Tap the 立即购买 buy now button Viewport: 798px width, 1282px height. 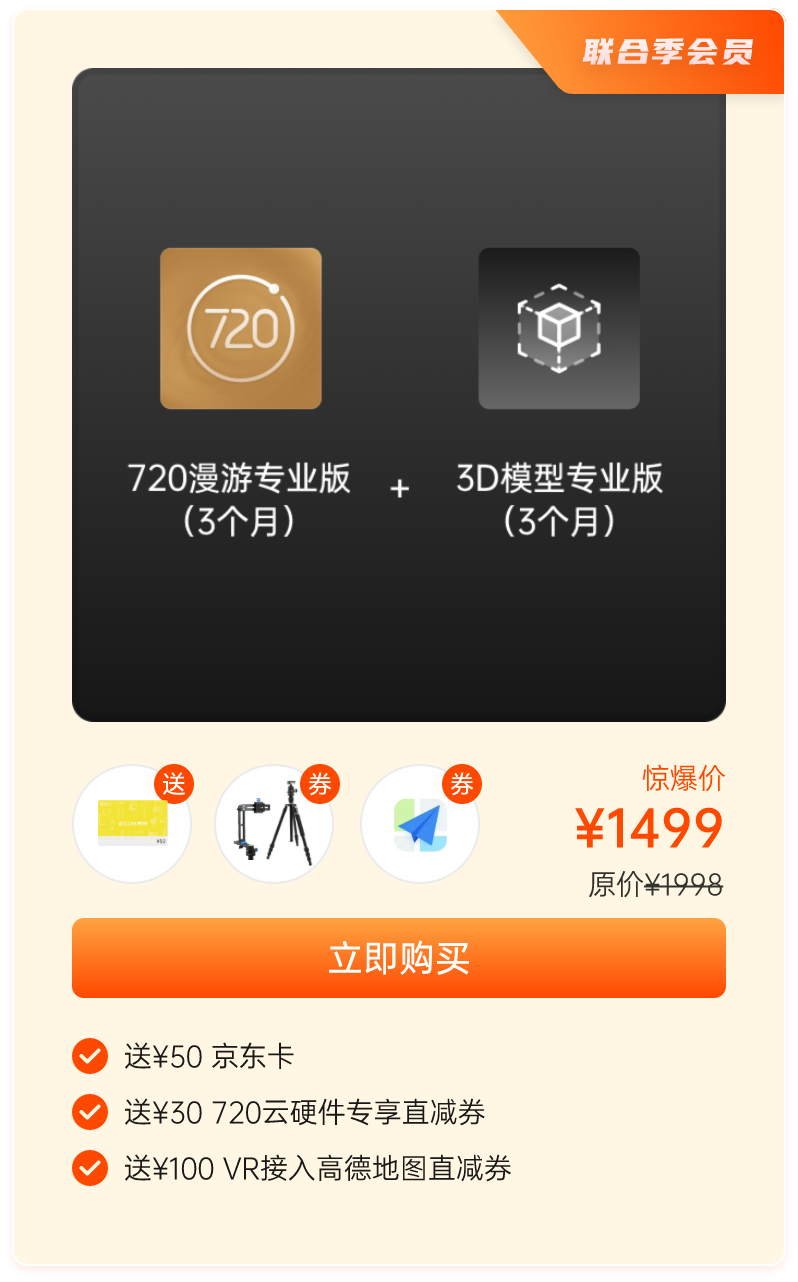398,957
